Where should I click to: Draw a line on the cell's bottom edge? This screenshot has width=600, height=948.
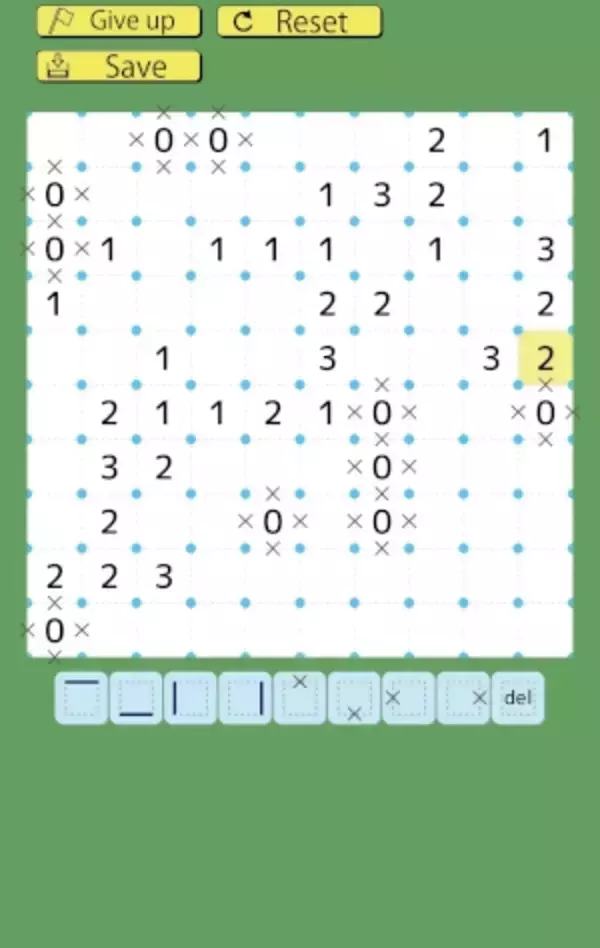point(136,698)
